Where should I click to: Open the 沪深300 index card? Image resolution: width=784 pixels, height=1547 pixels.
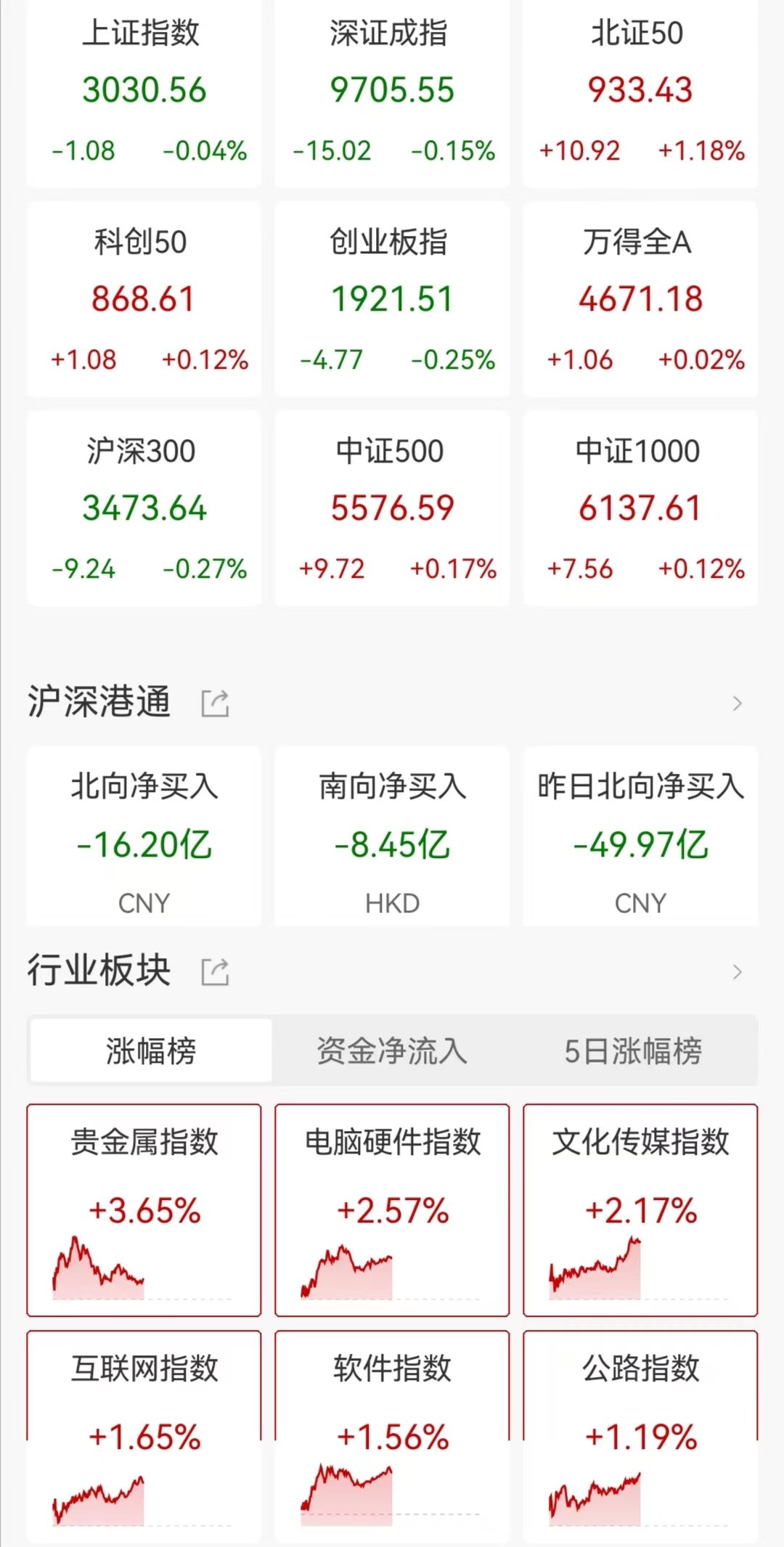click(144, 508)
